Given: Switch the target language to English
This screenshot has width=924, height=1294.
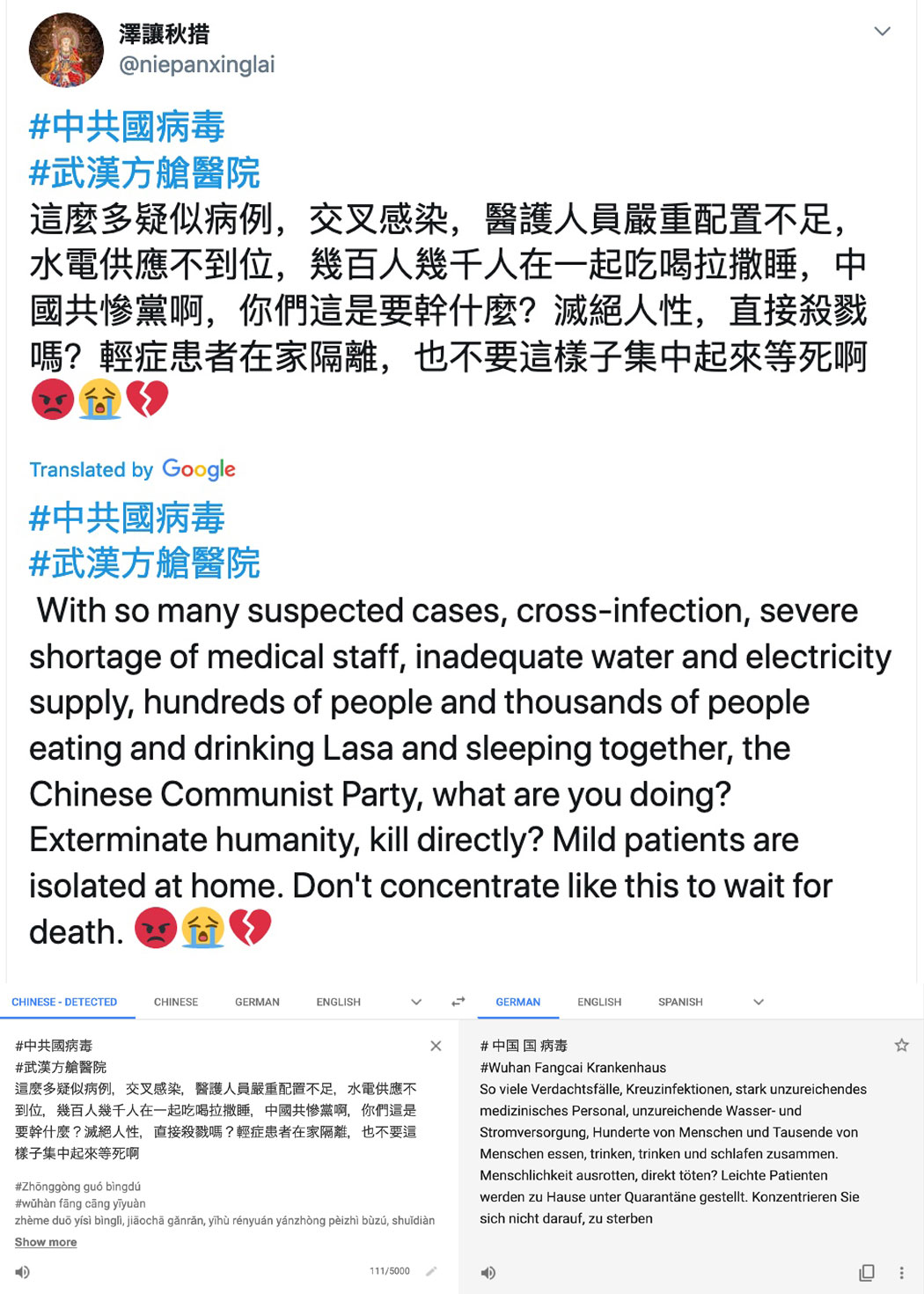Looking at the screenshot, I should click(x=599, y=1002).
